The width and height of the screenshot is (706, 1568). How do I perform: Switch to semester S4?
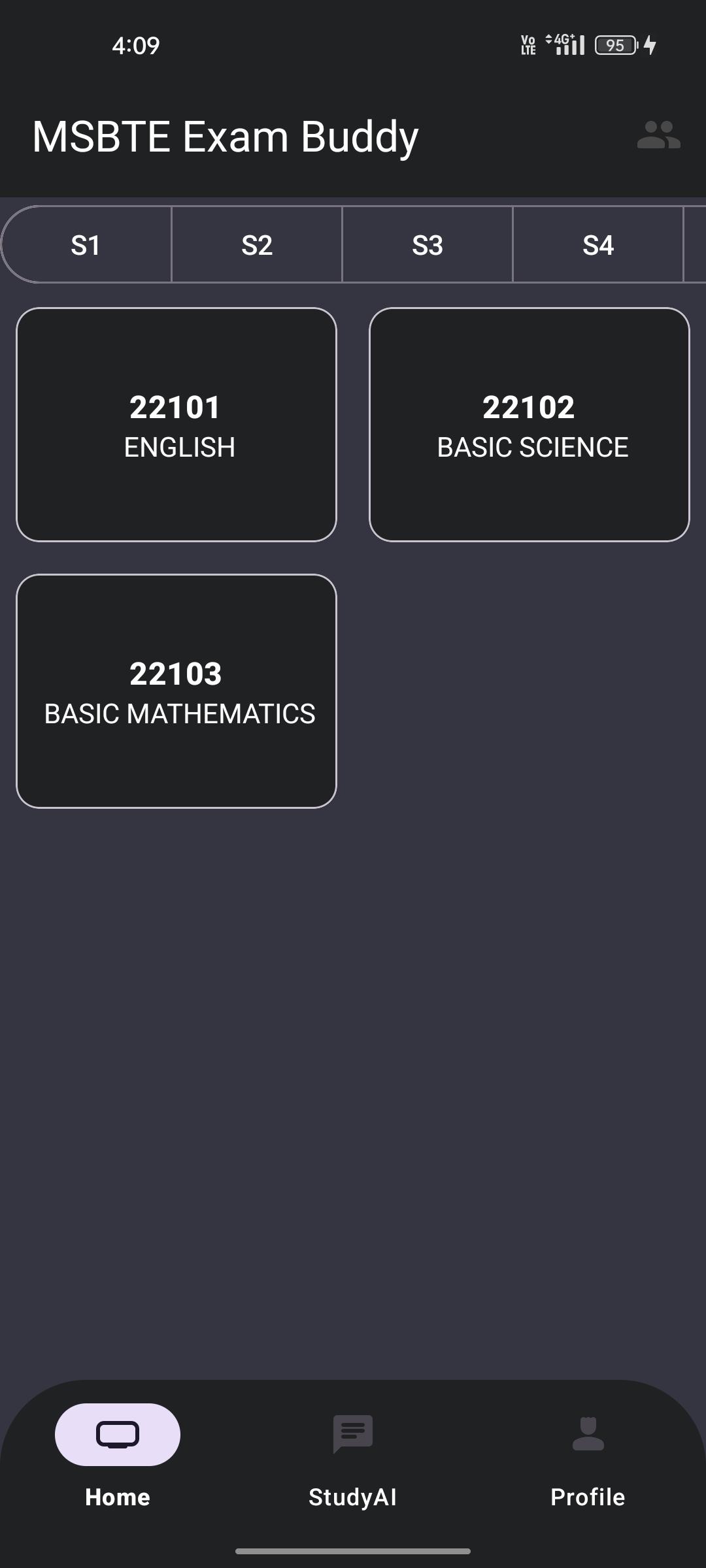coord(598,245)
